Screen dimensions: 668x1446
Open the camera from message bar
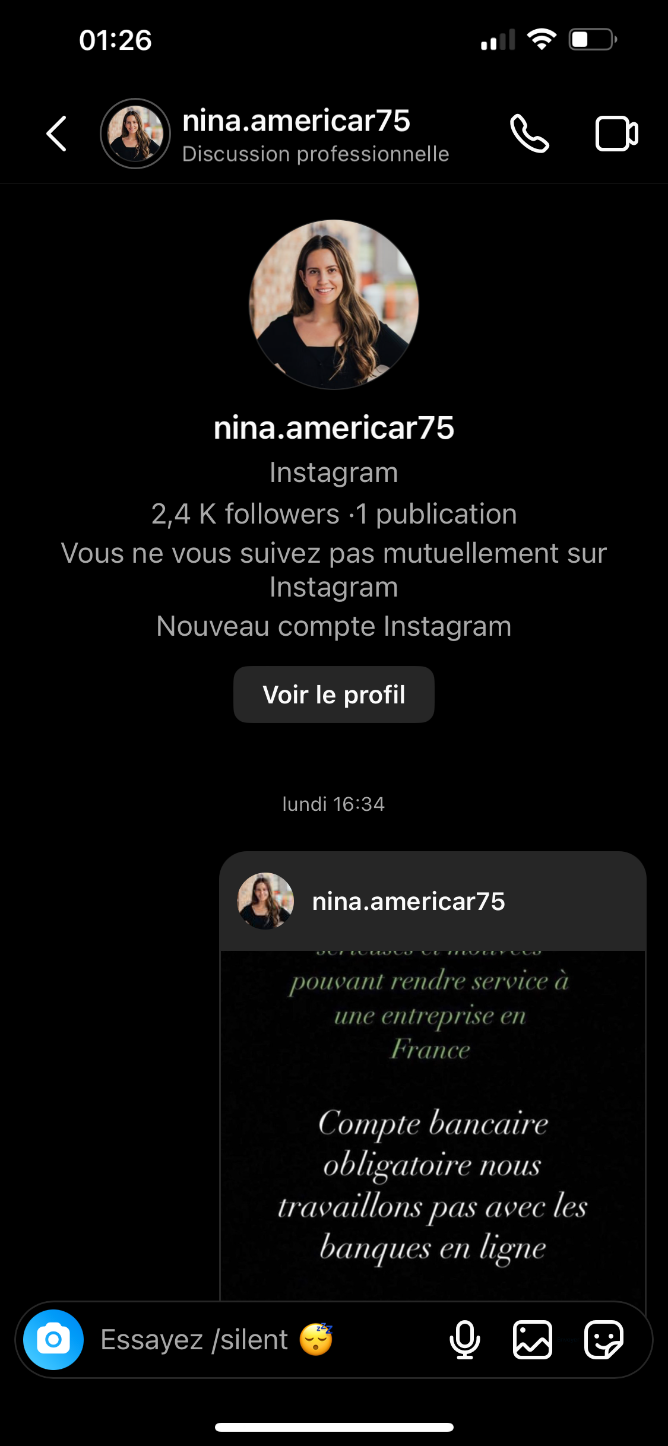[53, 1339]
